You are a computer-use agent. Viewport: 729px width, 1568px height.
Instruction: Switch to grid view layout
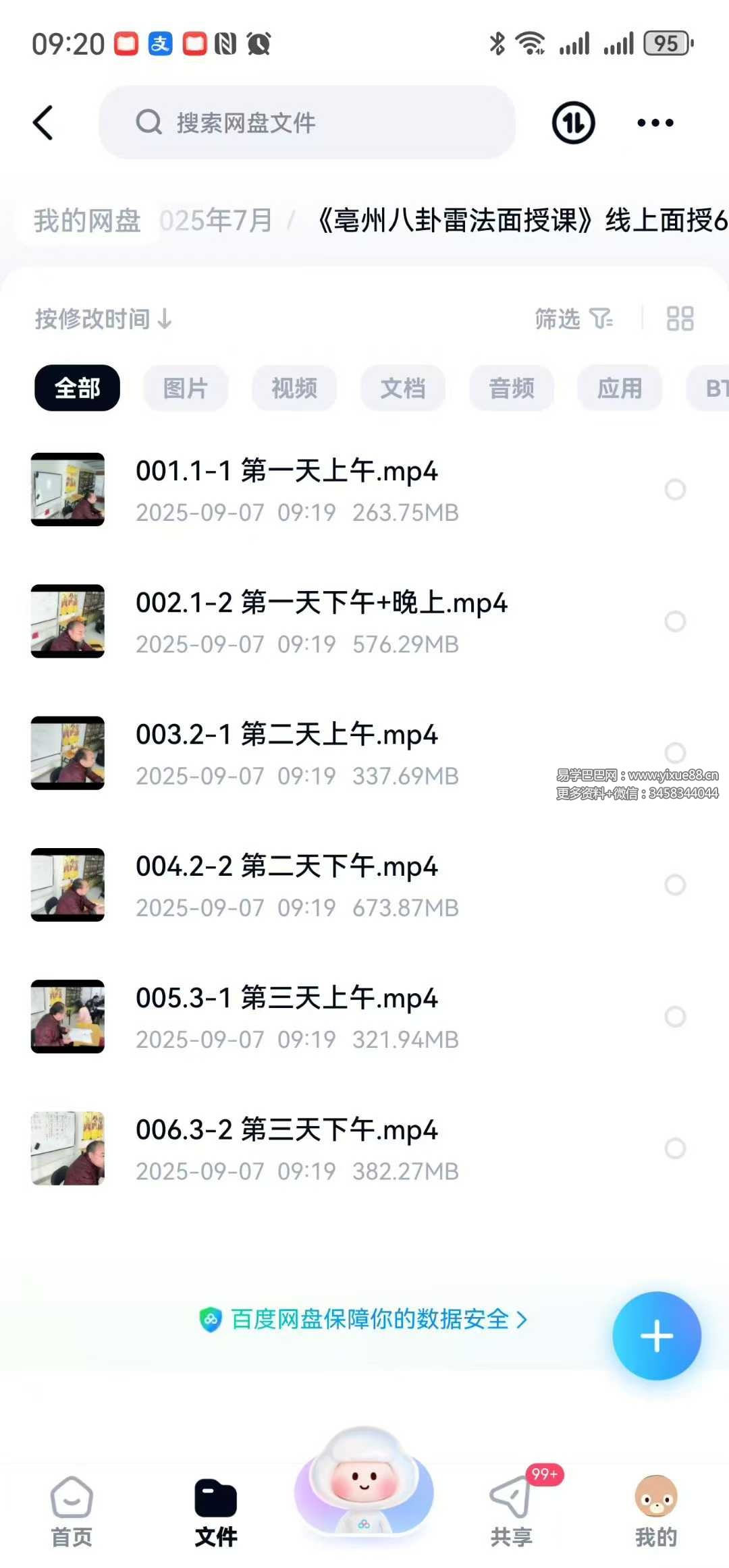tap(680, 318)
